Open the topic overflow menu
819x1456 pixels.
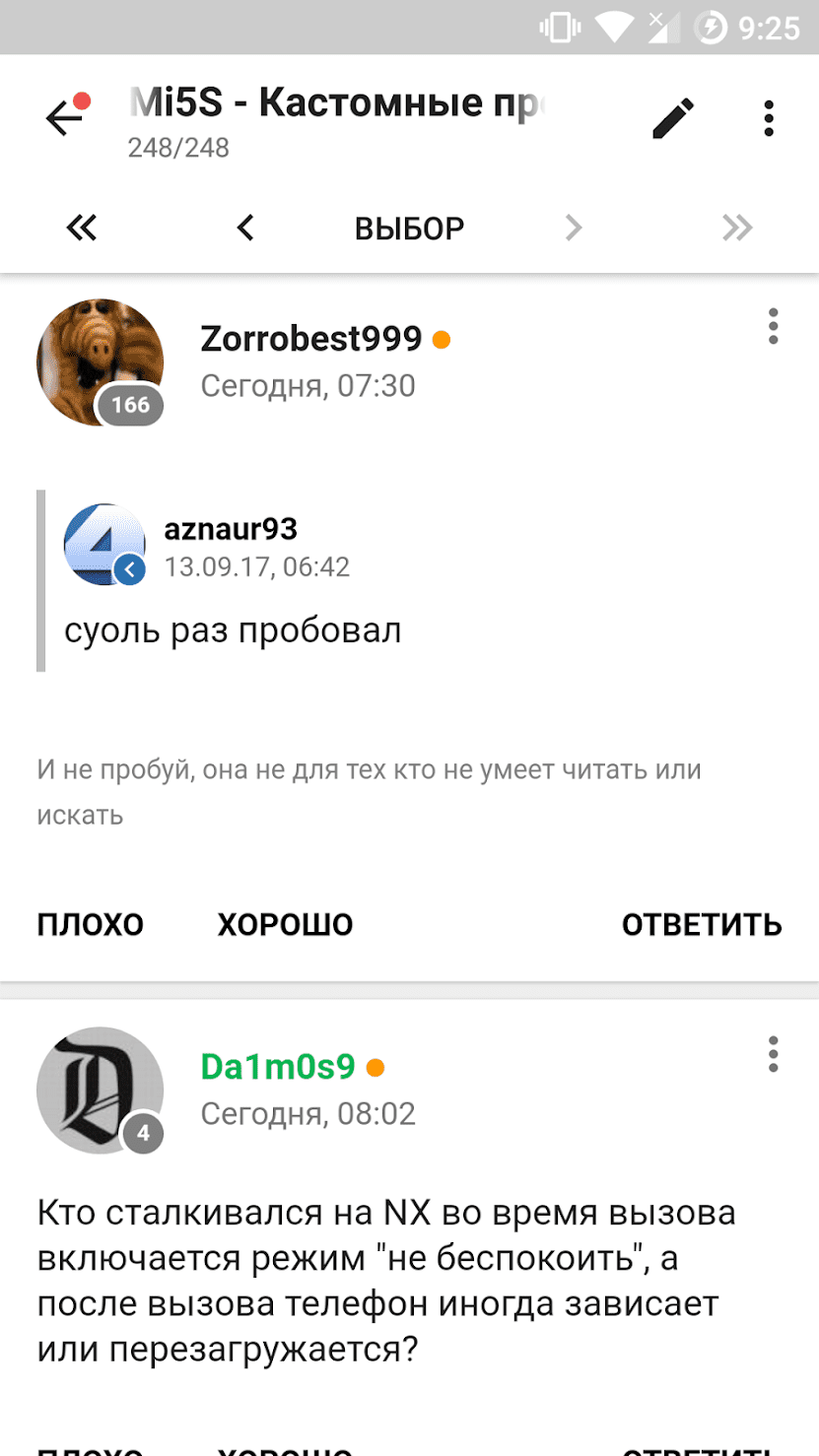(x=769, y=118)
